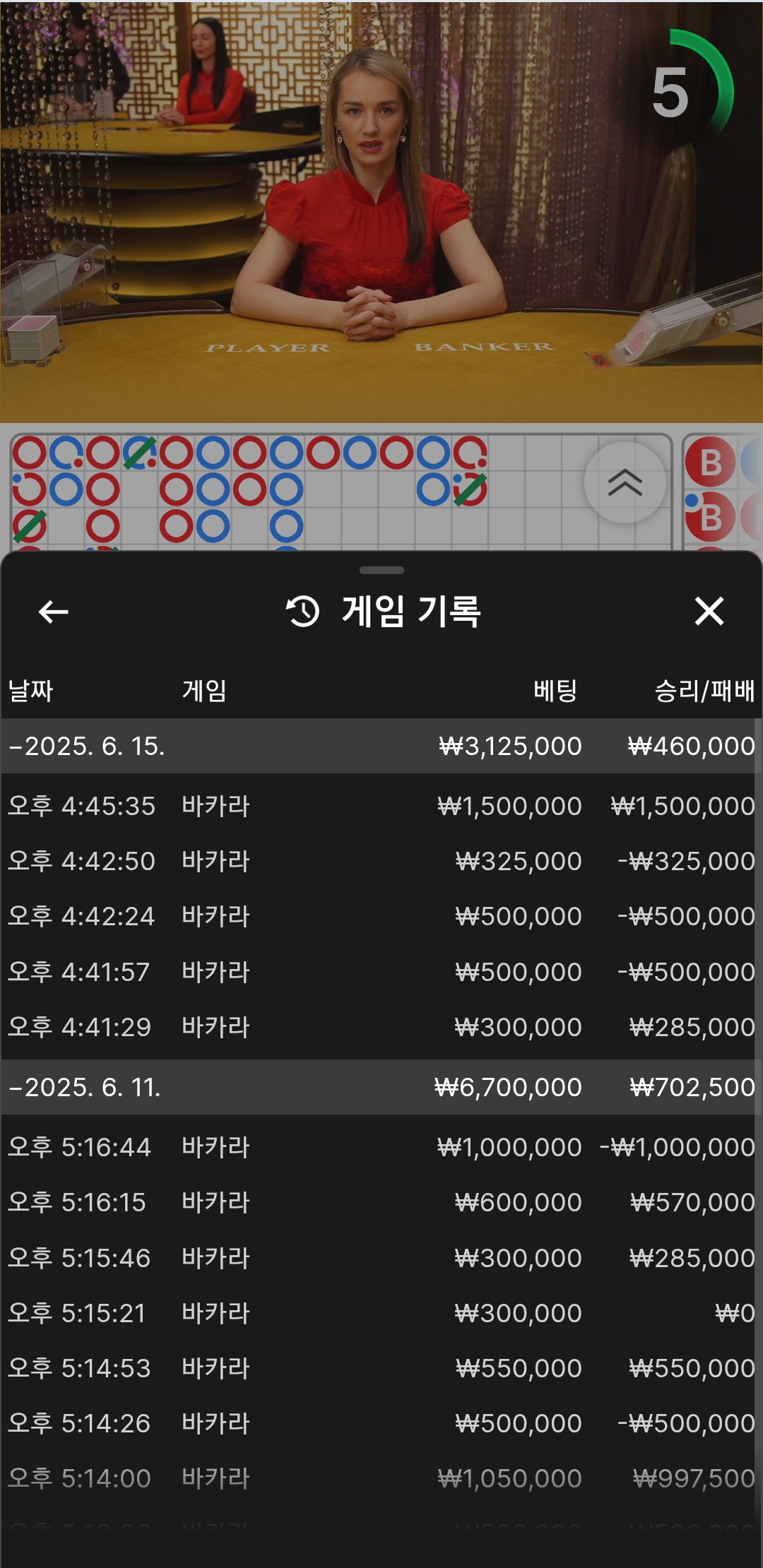Screen dimensions: 763x1568
Task: Open the 오후 4:41:29 바카라 record
Action: (x=381, y=1027)
